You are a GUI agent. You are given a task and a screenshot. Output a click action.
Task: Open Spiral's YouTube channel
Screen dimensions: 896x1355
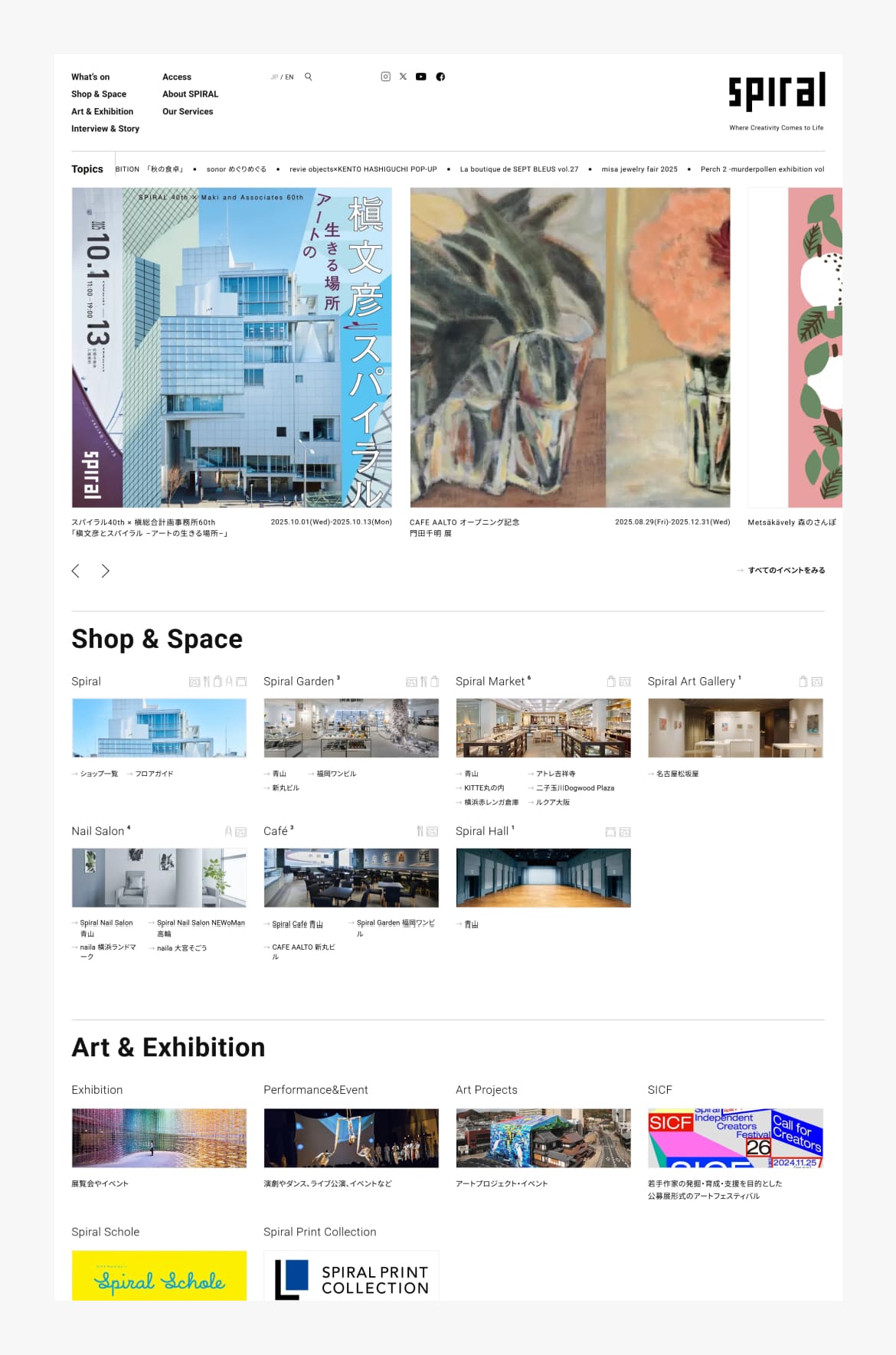pyautogui.click(x=420, y=77)
